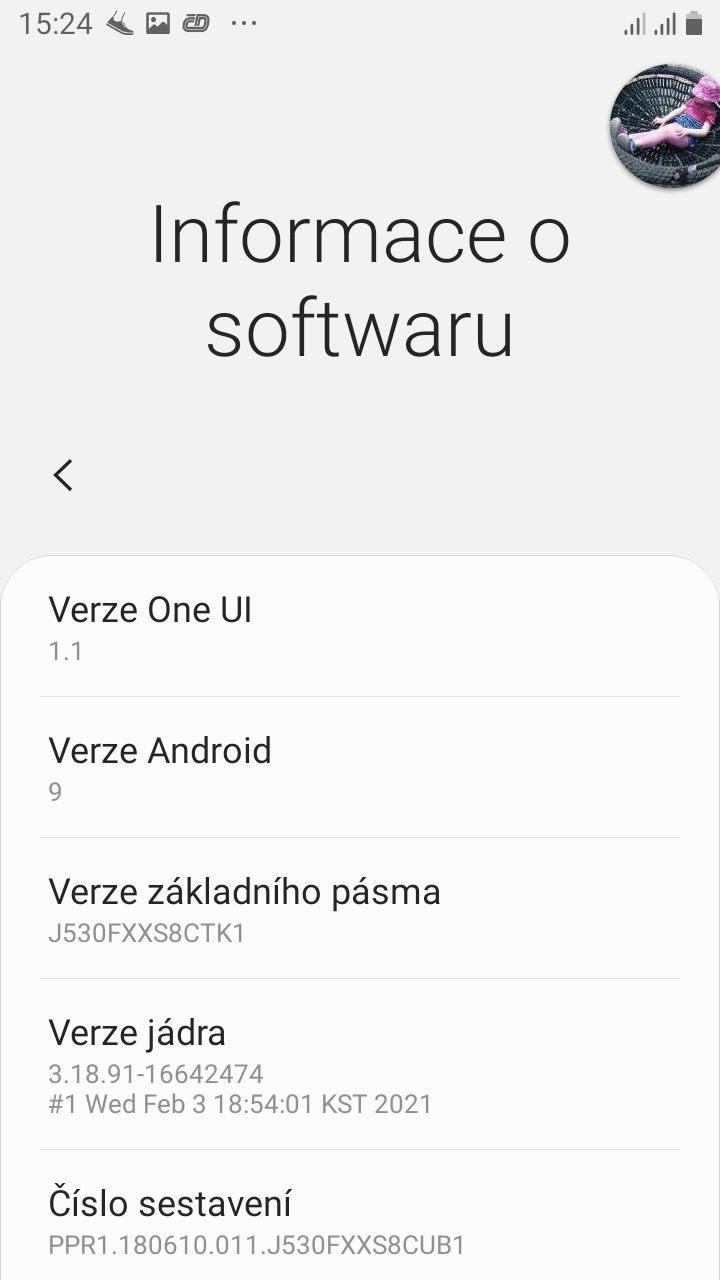This screenshot has height=1280, width=720.
Task: Tap the Číslo sestavení row
Action: pyautogui.click(x=360, y=1222)
